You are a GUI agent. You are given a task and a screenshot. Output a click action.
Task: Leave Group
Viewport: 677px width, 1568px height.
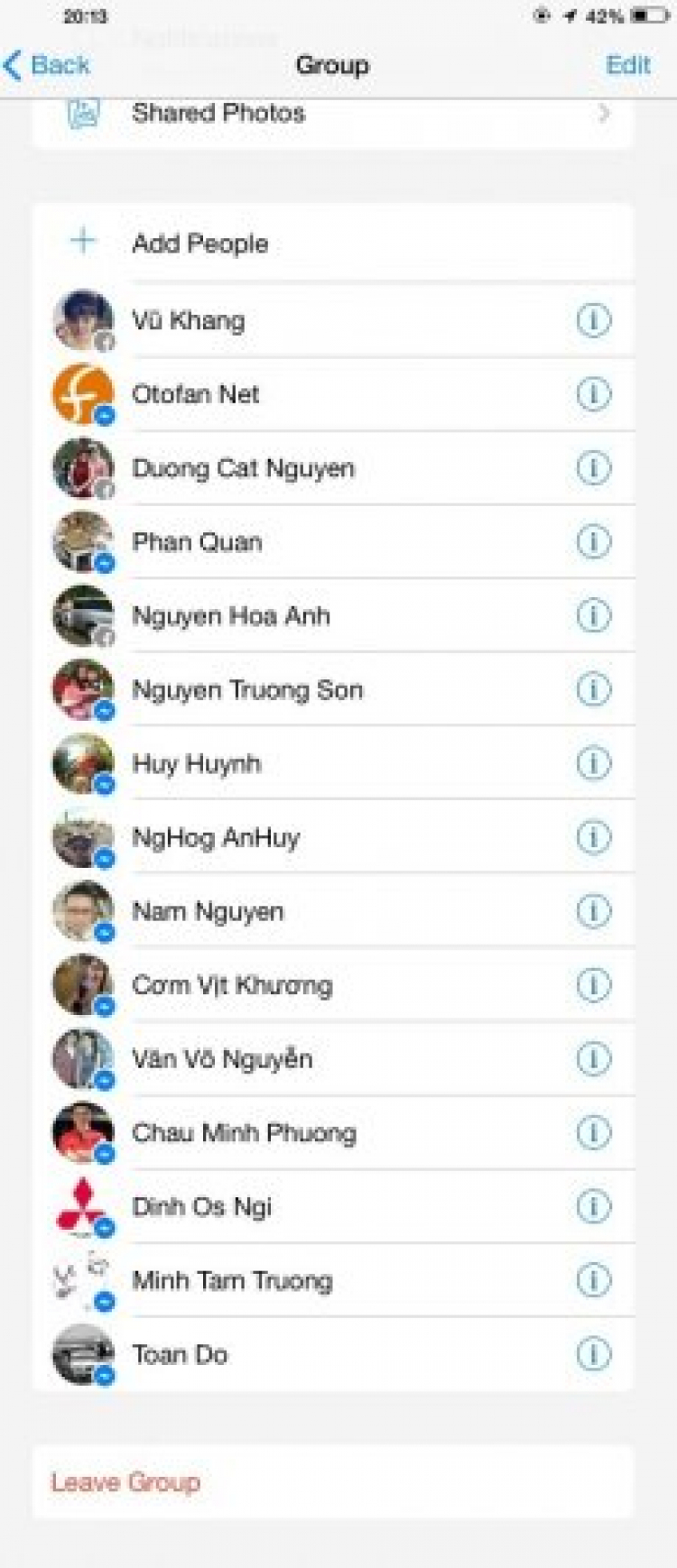coord(125,1482)
